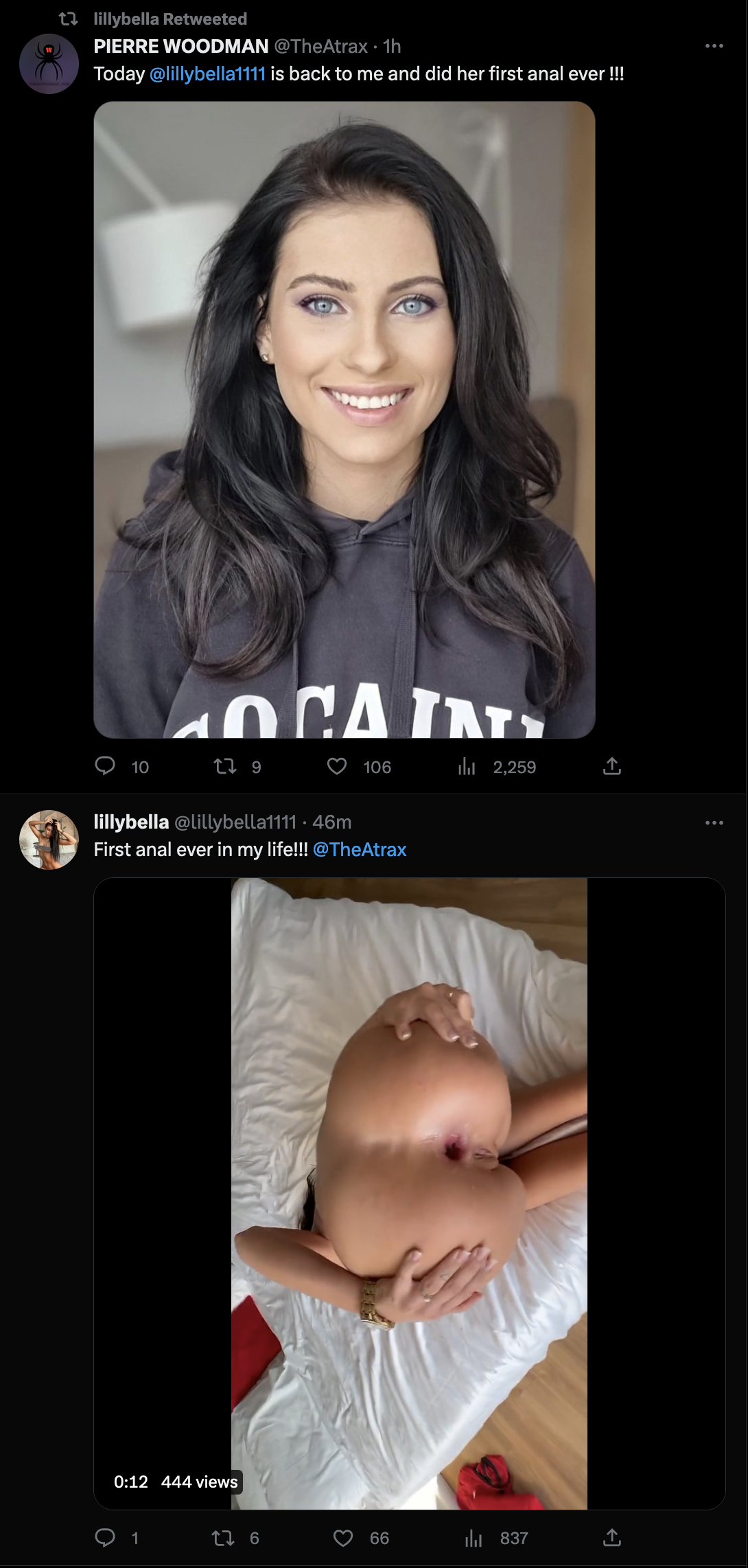Open overflow menu on PIERRE WOODMAN's tweet

(714, 46)
